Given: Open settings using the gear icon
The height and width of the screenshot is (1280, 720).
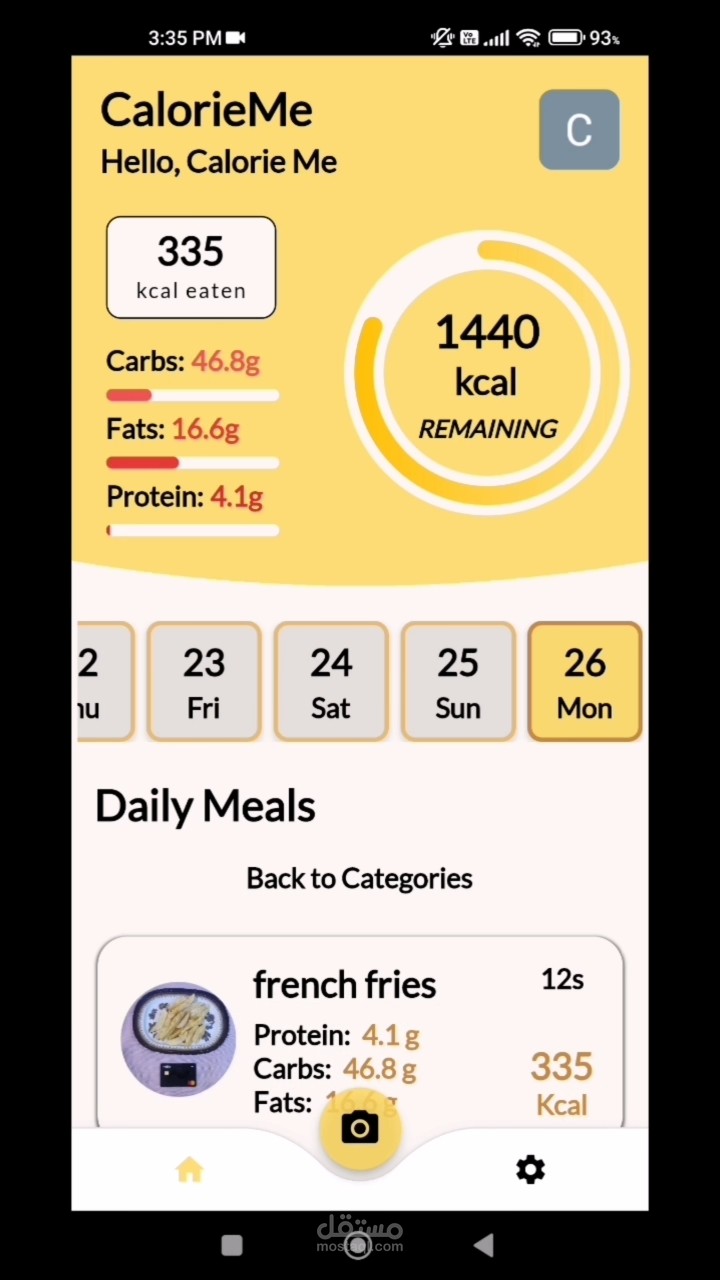Looking at the screenshot, I should [530, 1168].
